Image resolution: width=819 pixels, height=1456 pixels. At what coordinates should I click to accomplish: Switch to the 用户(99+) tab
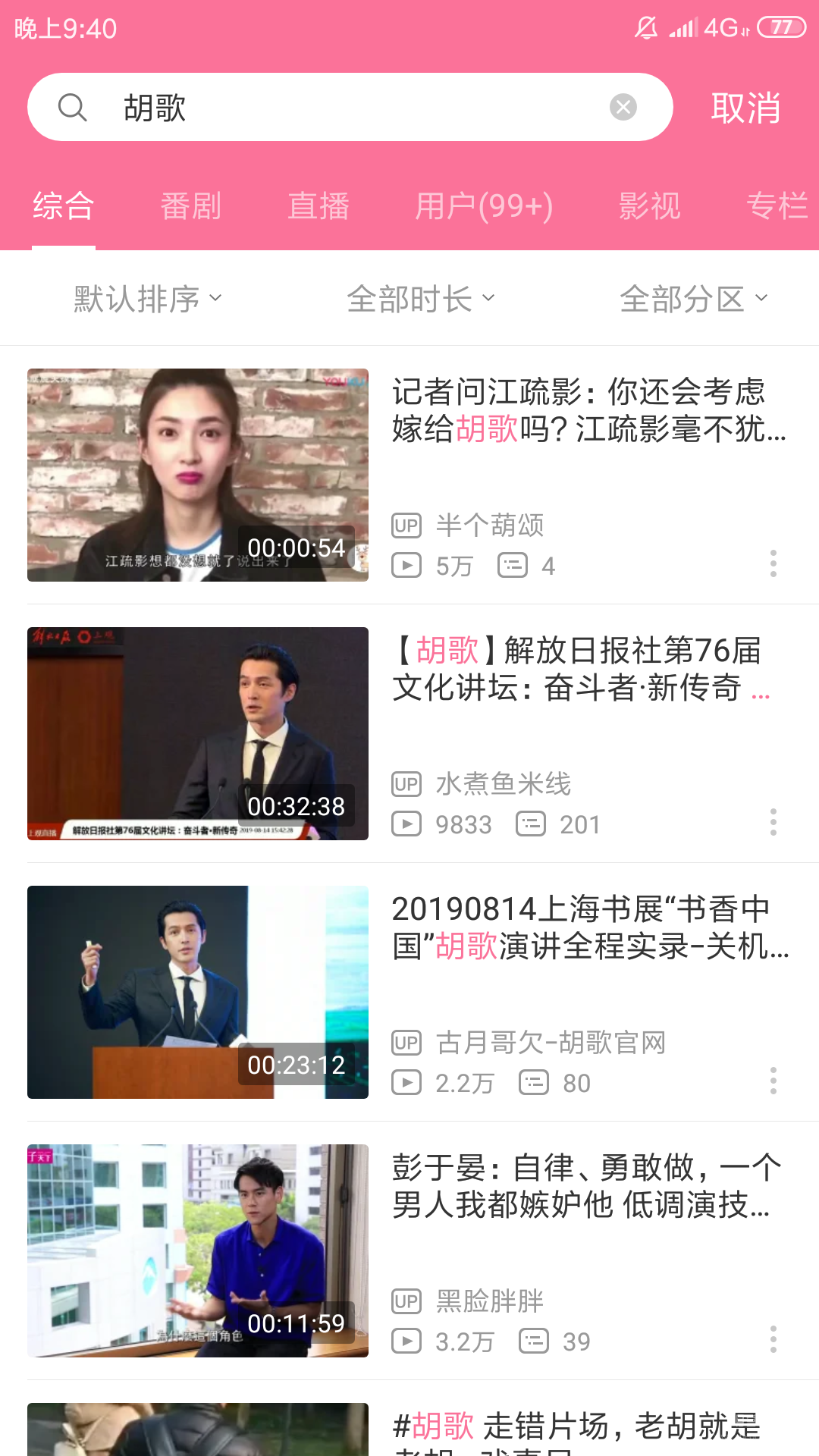click(484, 206)
